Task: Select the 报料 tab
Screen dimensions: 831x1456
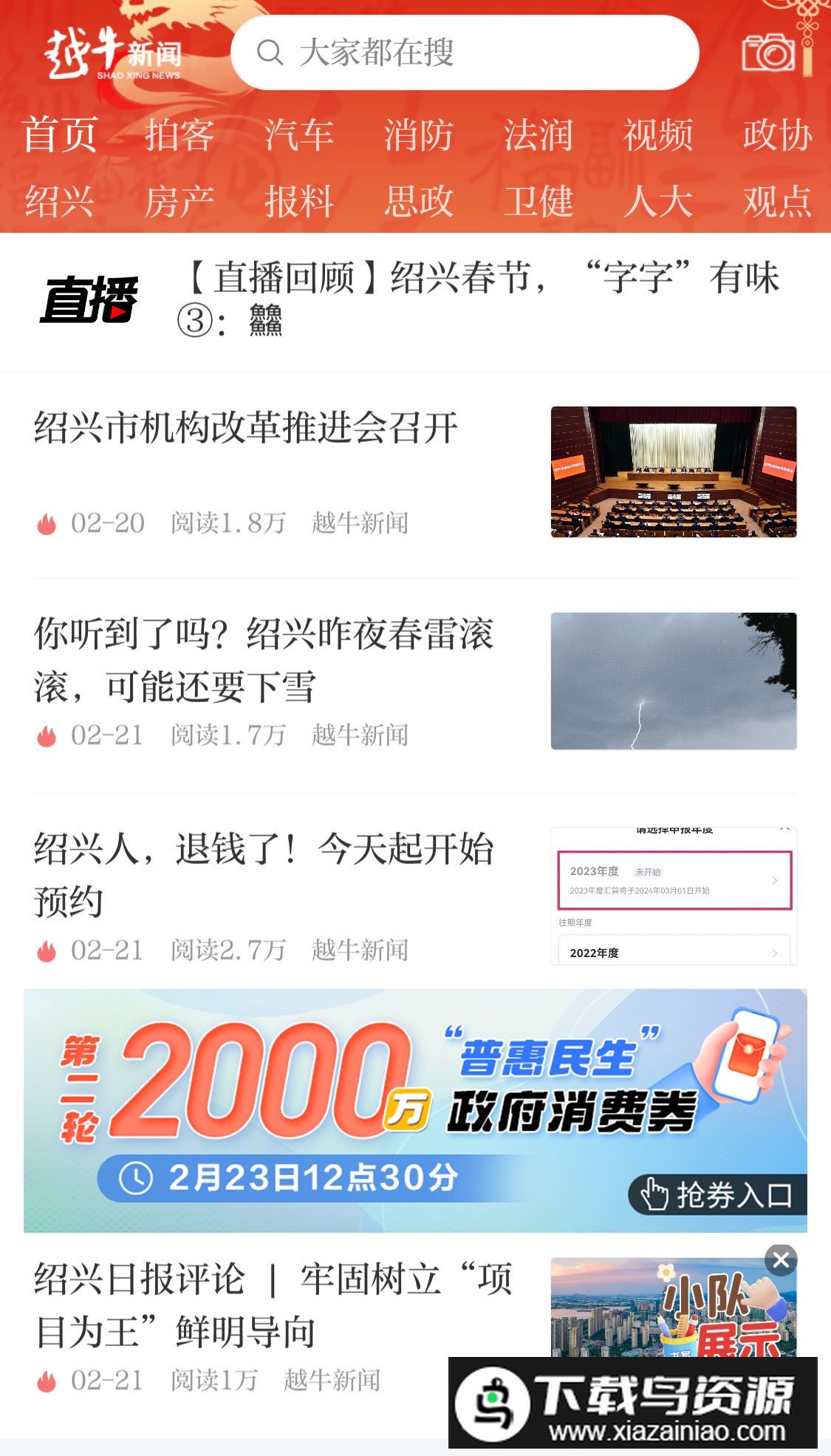Action: pos(299,201)
